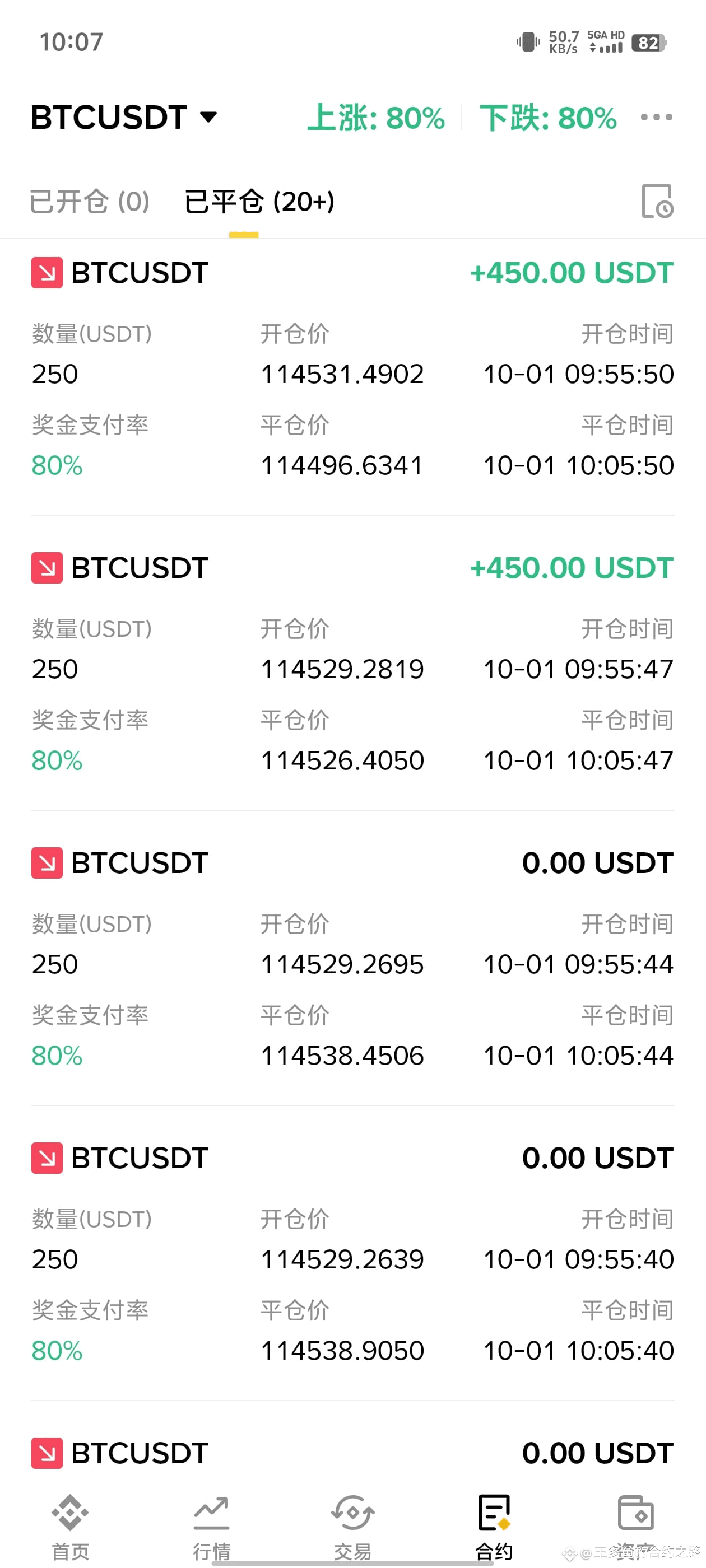Image resolution: width=706 pixels, height=1568 pixels.
Task: Open the closed position opened at 09:55:44
Action: click(x=352, y=959)
